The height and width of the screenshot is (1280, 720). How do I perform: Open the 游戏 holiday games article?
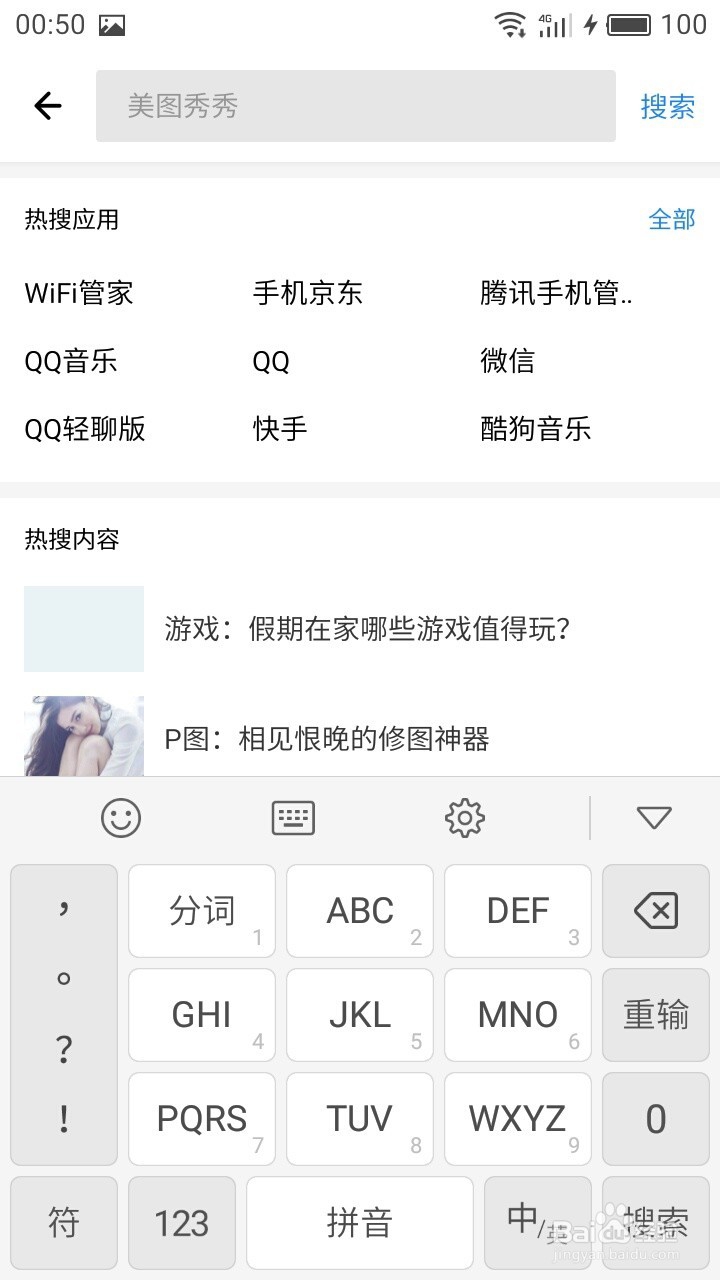pyautogui.click(x=367, y=629)
